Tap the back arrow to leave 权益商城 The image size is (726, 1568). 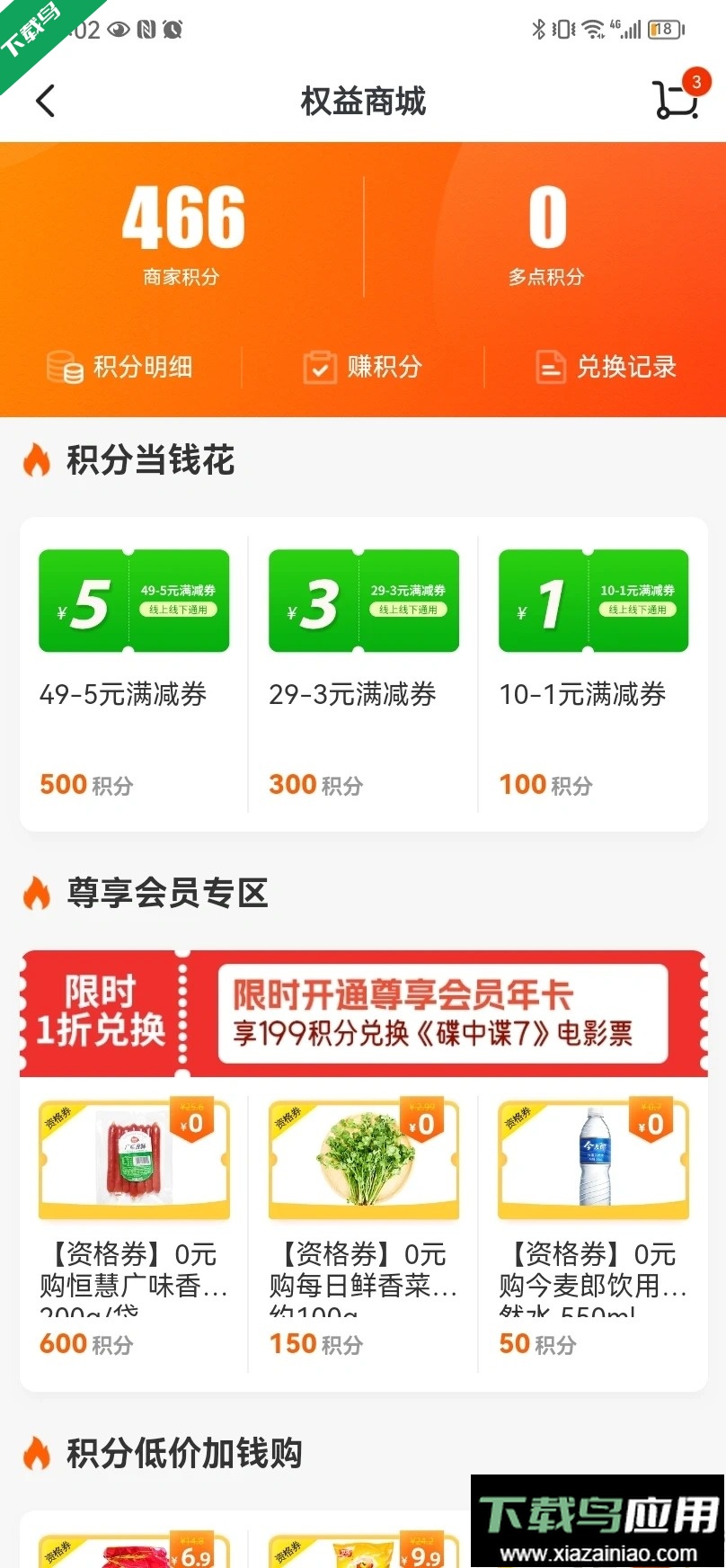(x=45, y=101)
